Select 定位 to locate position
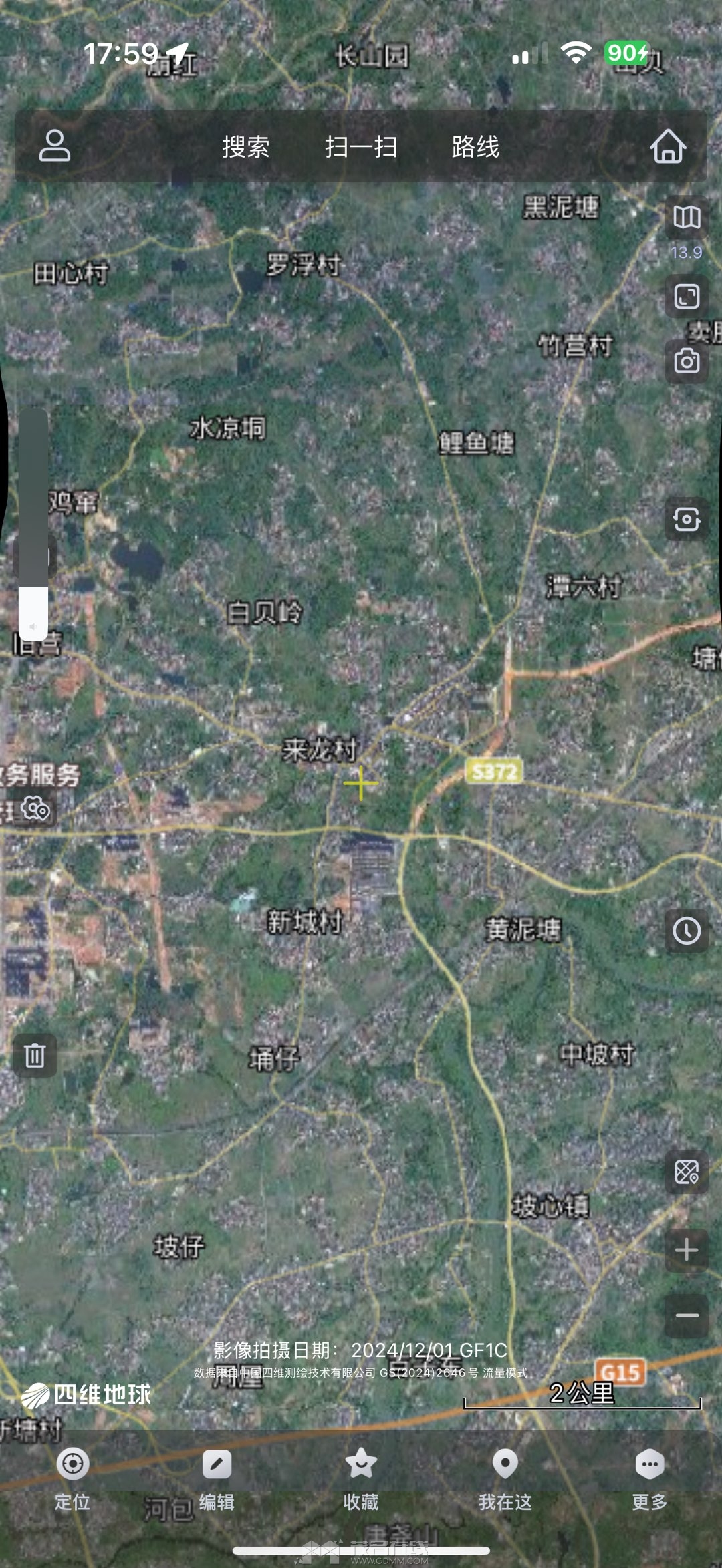 [x=72, y=1478]
